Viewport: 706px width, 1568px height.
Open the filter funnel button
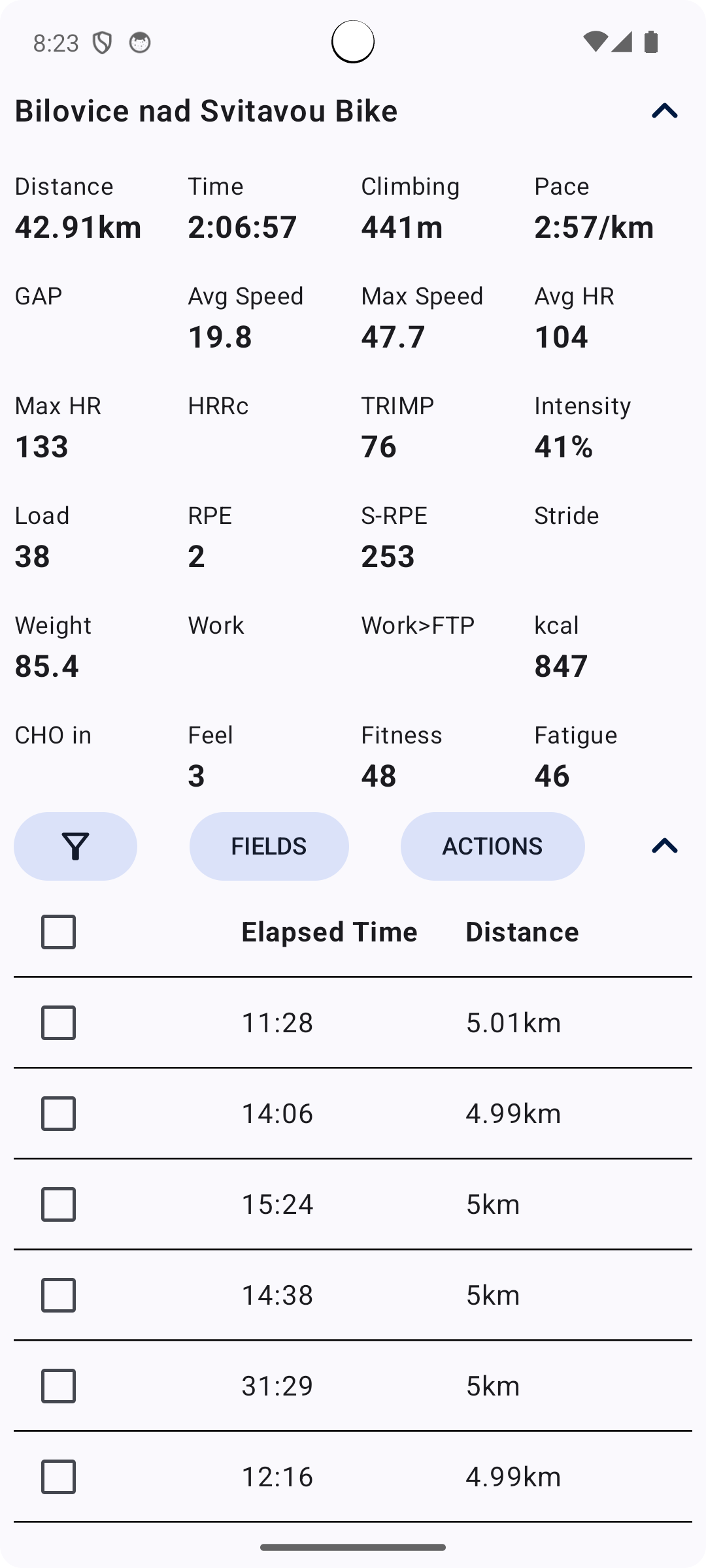[76, 846]
